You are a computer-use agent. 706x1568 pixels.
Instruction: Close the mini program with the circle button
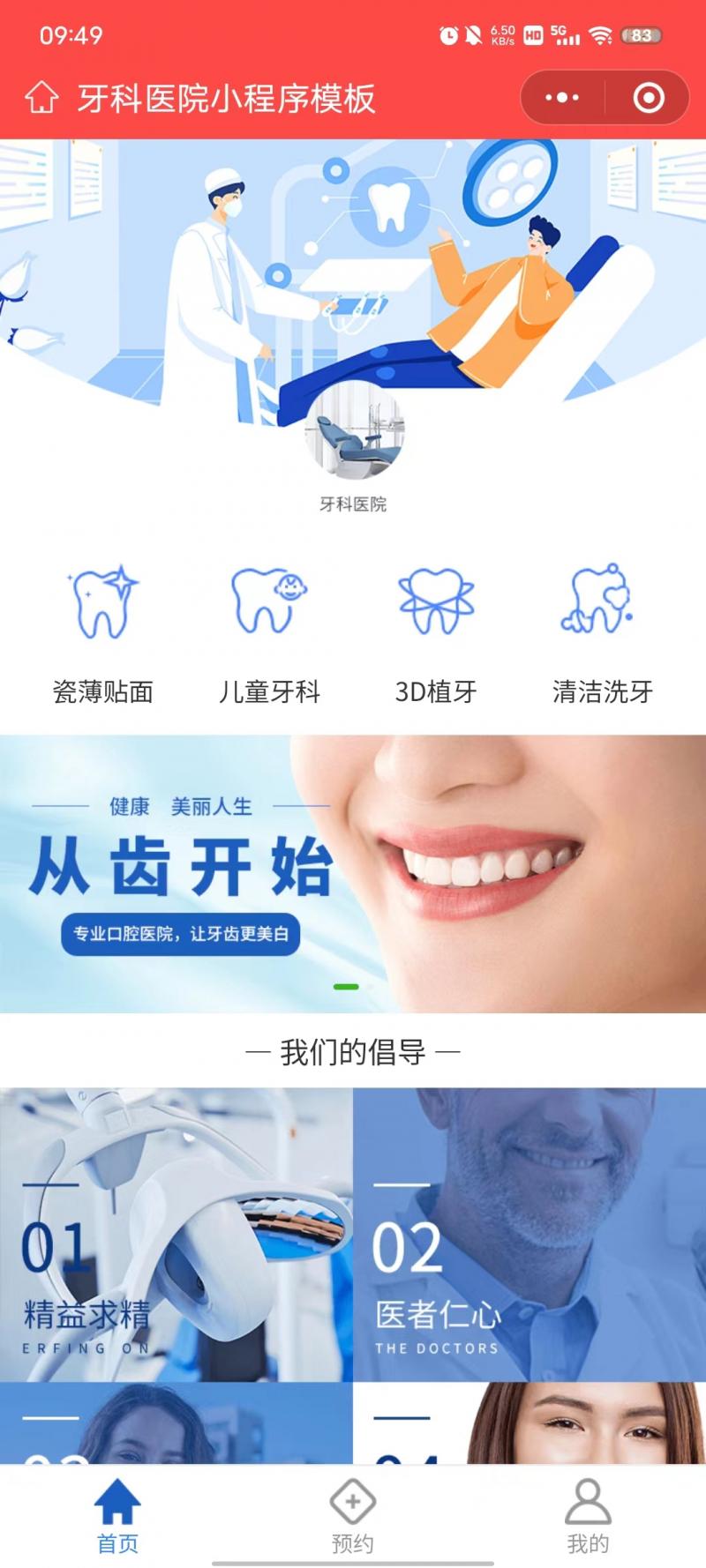tap(649, 98)
